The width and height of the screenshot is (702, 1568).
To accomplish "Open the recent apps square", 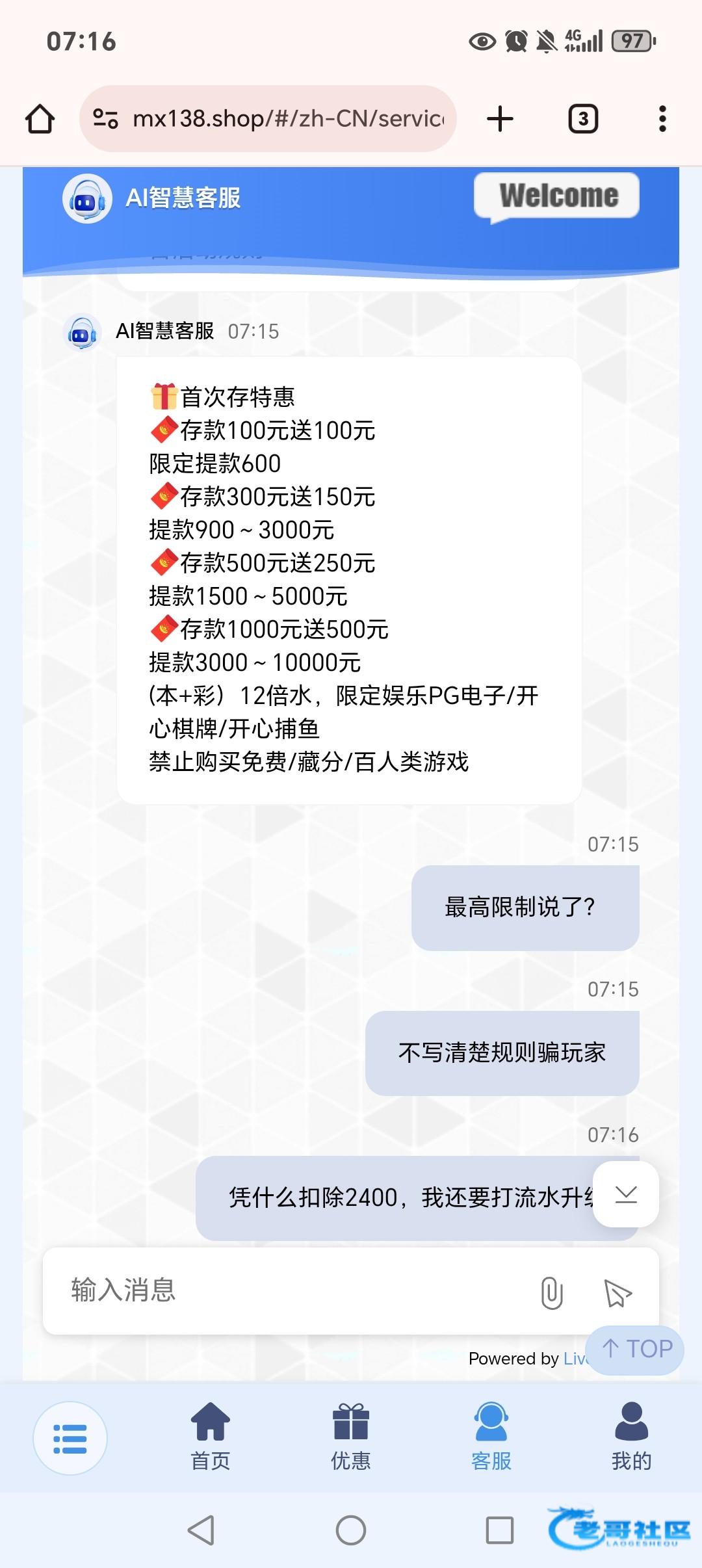I will tap(500, 1530).
